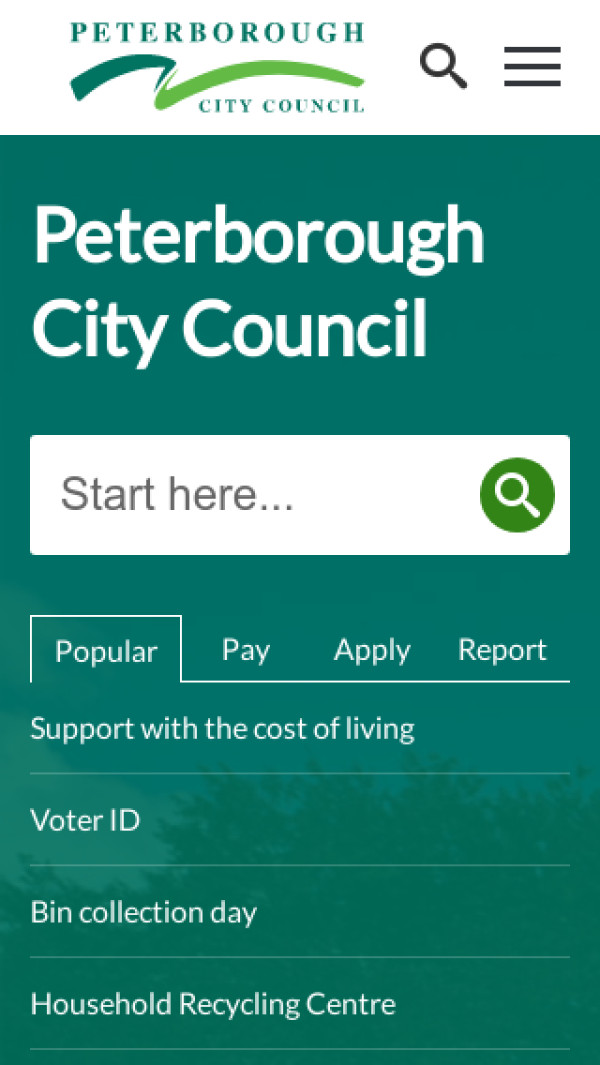Switch to the Report tab

tap(502, 650)
